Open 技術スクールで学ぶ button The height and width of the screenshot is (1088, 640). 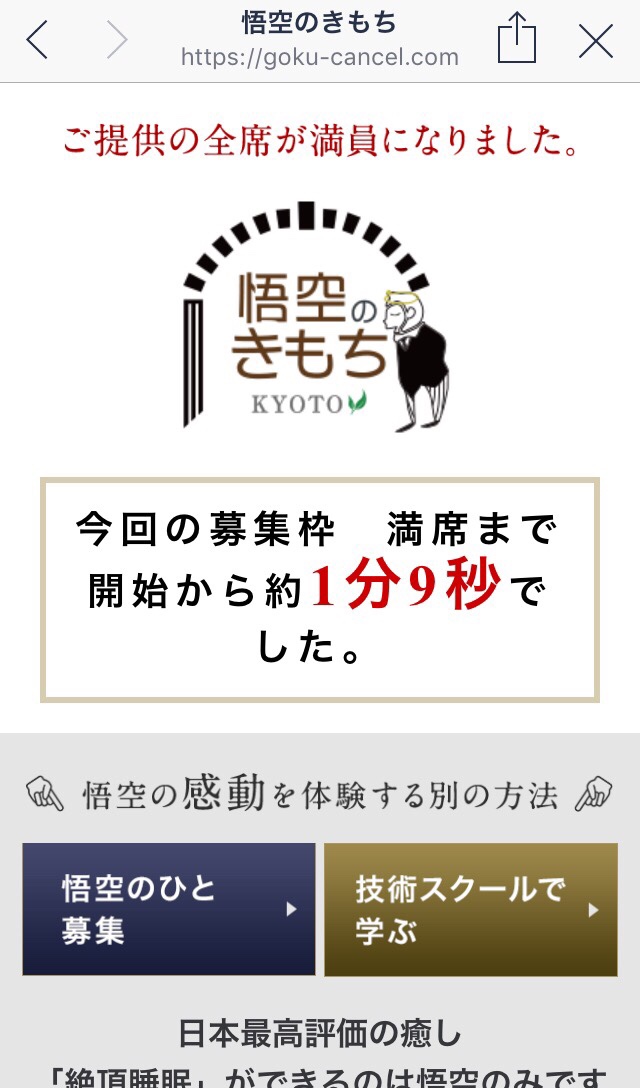471,909
